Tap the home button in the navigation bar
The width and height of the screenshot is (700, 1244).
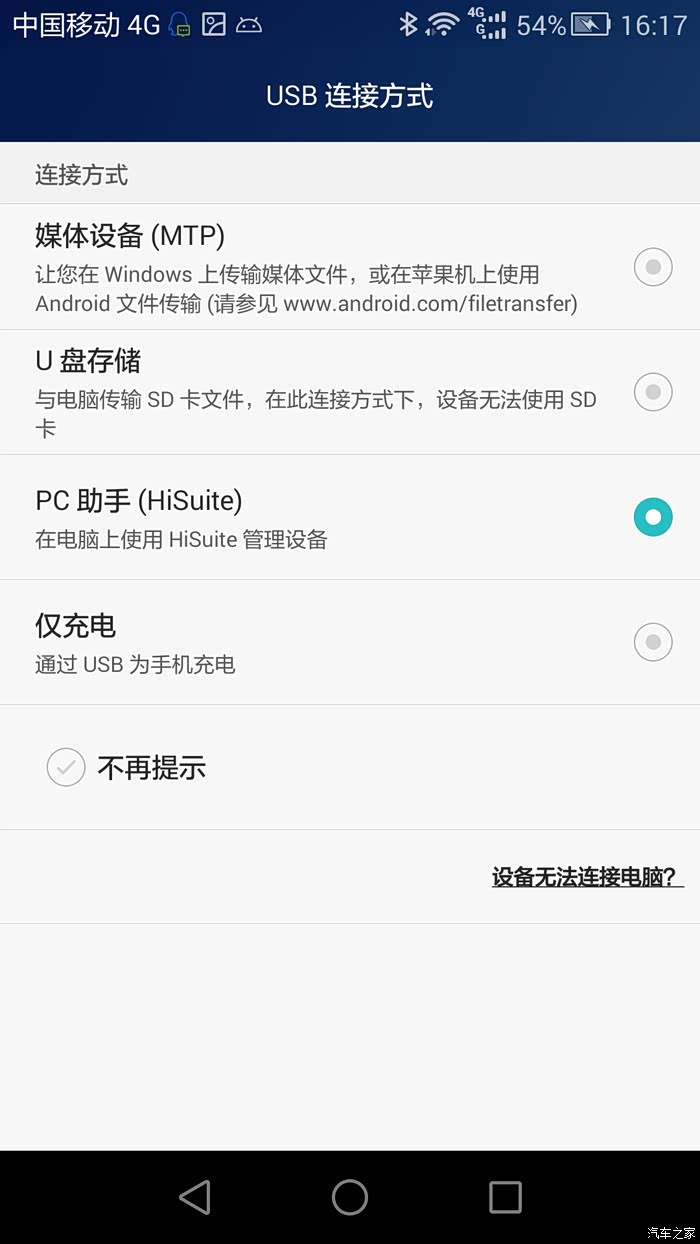click(350, 1197)
